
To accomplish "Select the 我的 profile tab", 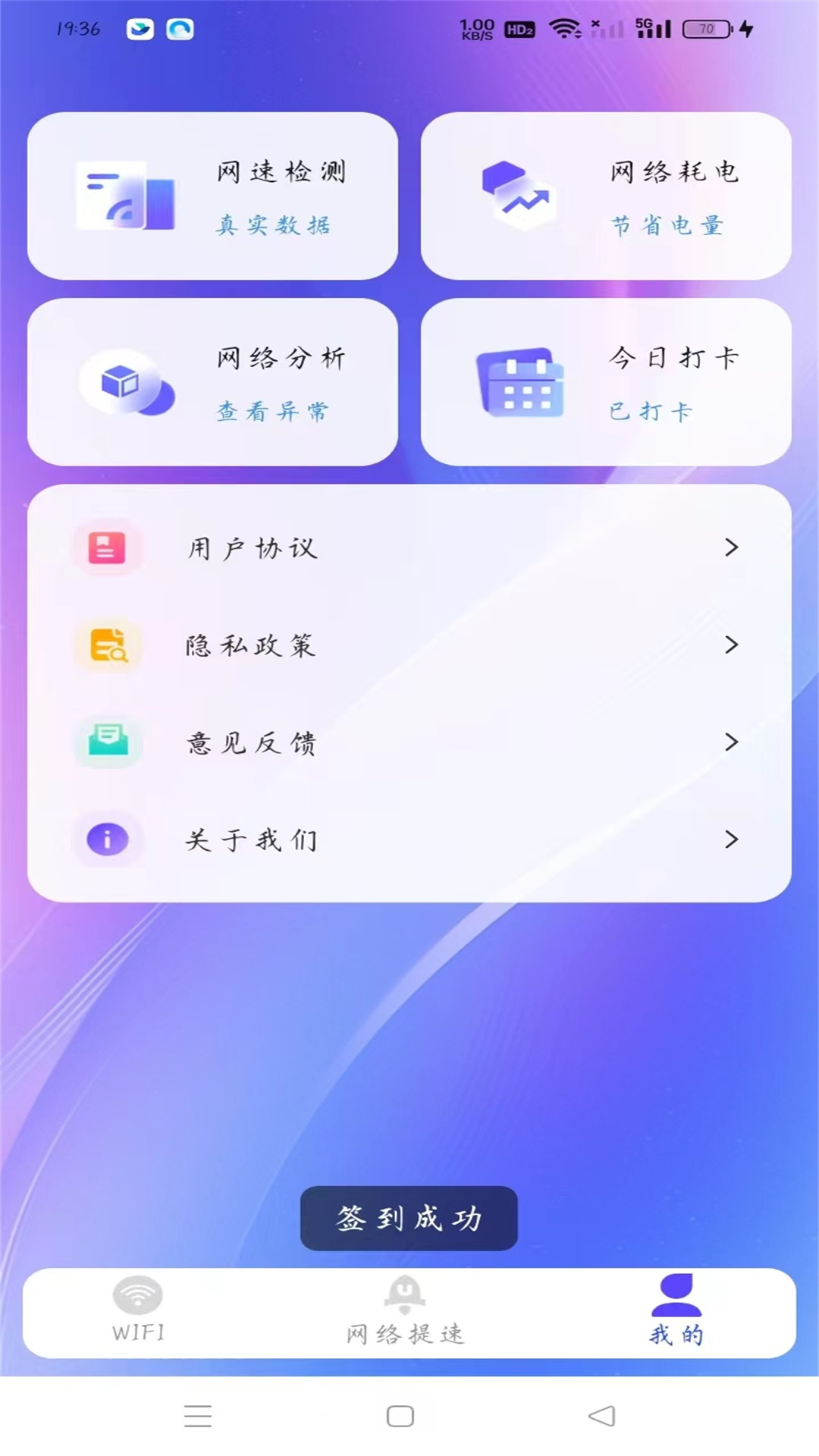I will 676,1312.
